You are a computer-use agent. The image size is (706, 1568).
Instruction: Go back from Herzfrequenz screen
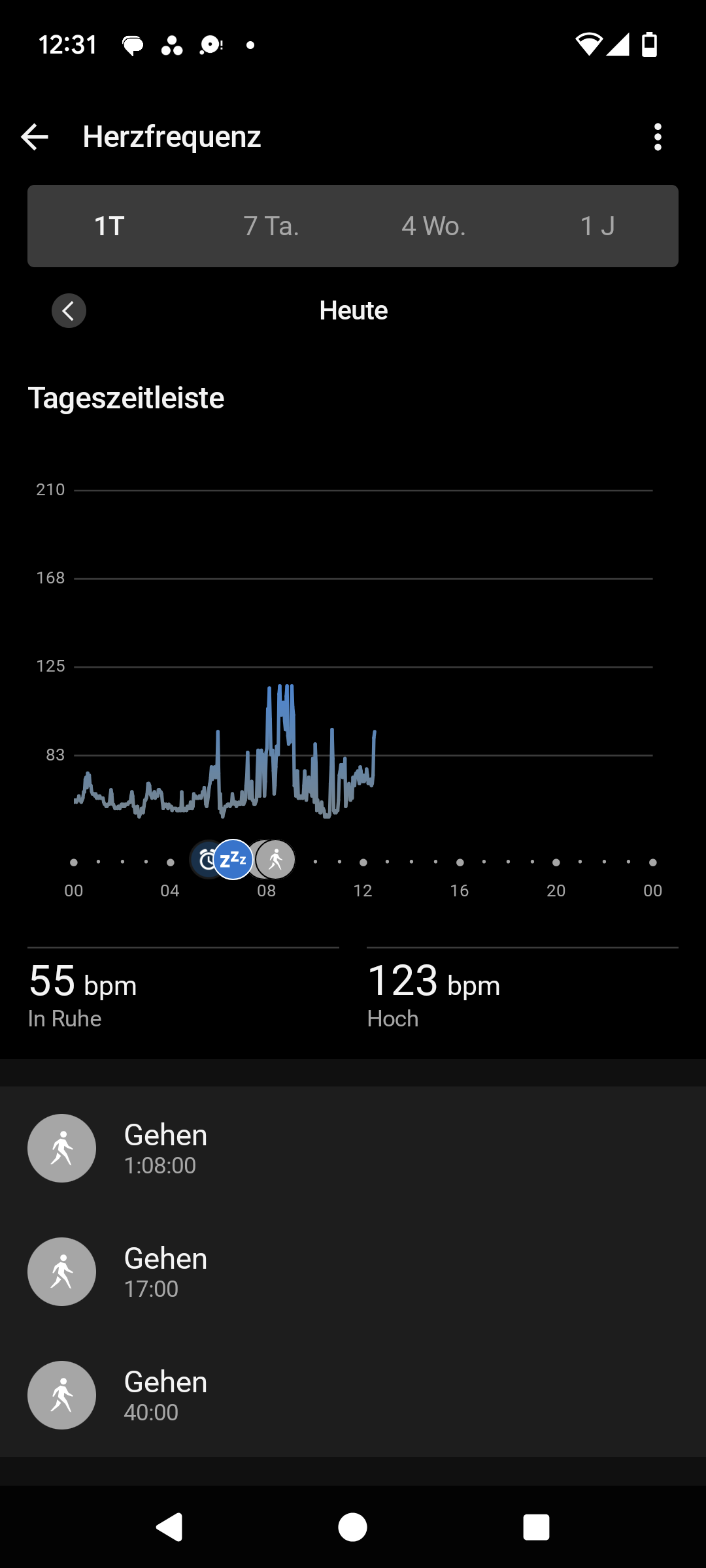tap(35, 137)
